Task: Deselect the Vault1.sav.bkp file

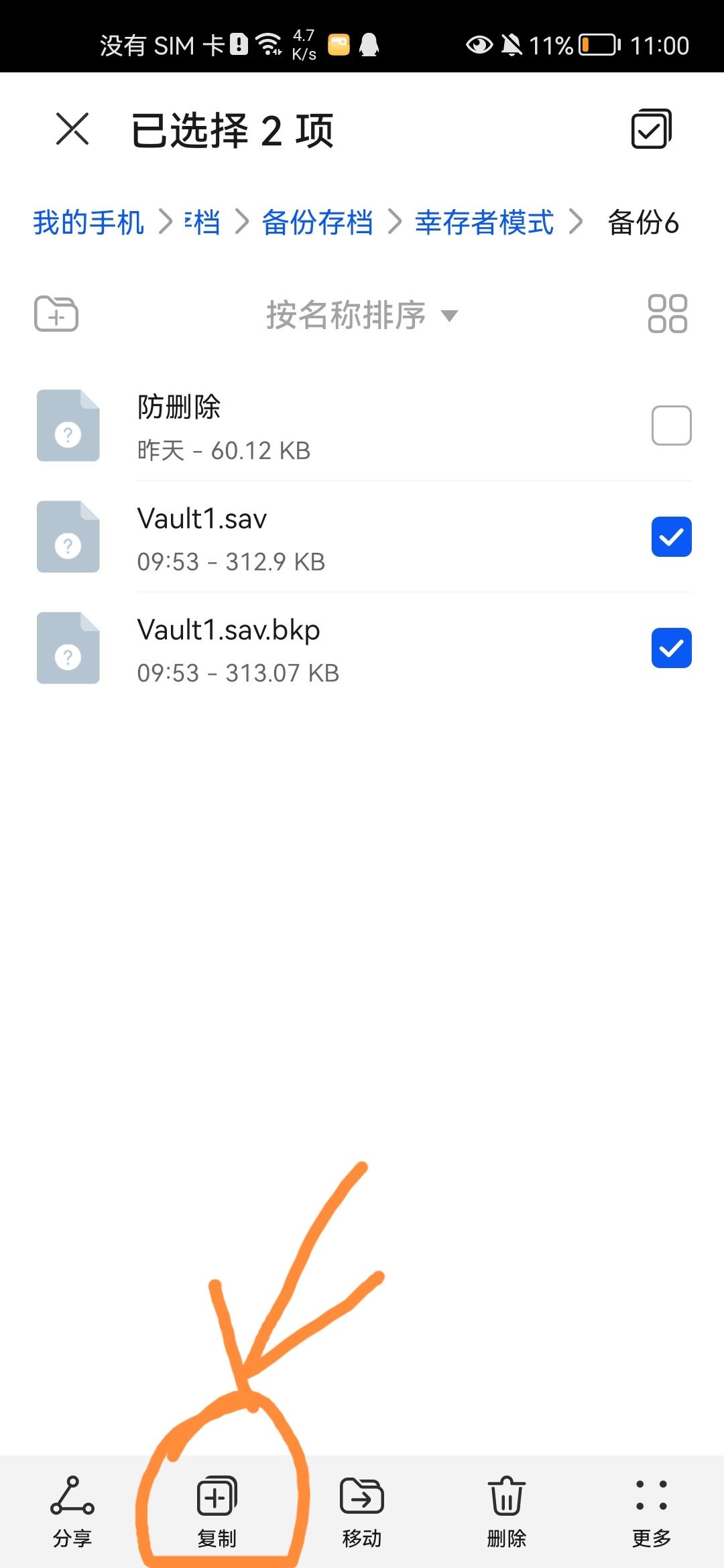Action: tap(670, 648)
